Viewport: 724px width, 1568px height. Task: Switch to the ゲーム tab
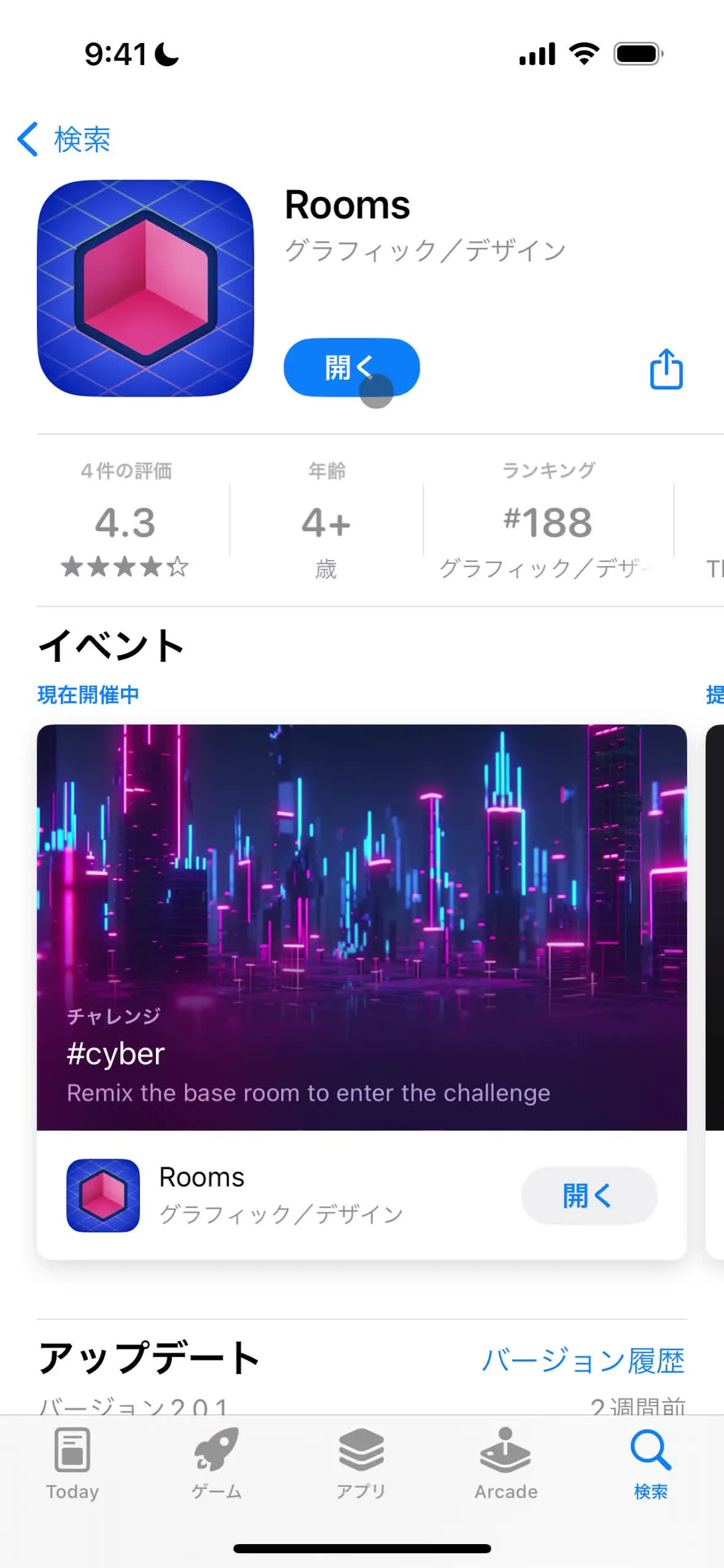[217, 1464]
